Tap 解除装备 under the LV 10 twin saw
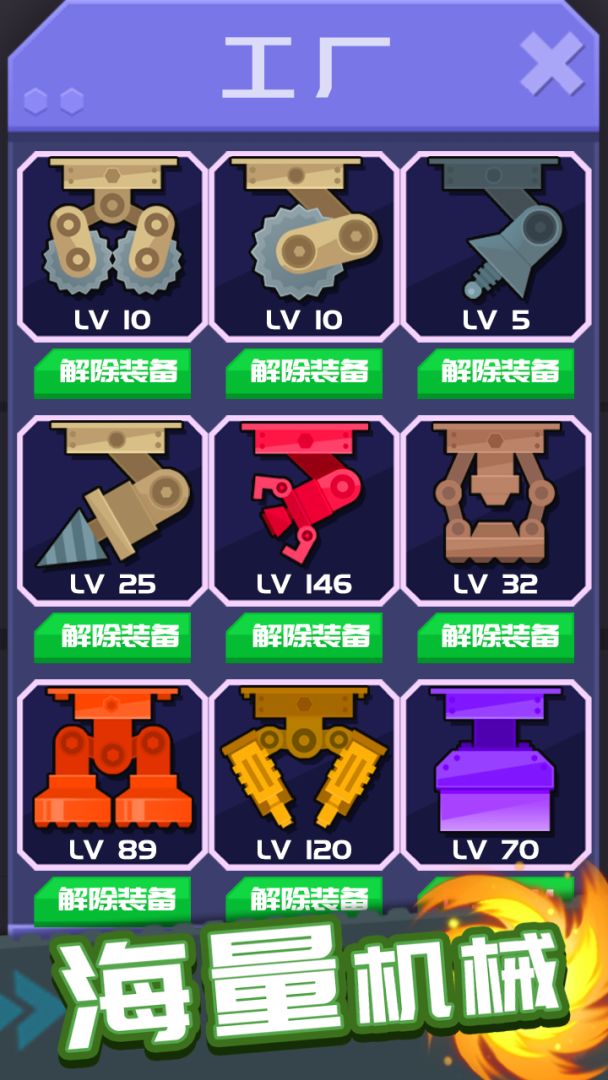The width and height of the screenshot is (608, 1080). coord(112,373)
